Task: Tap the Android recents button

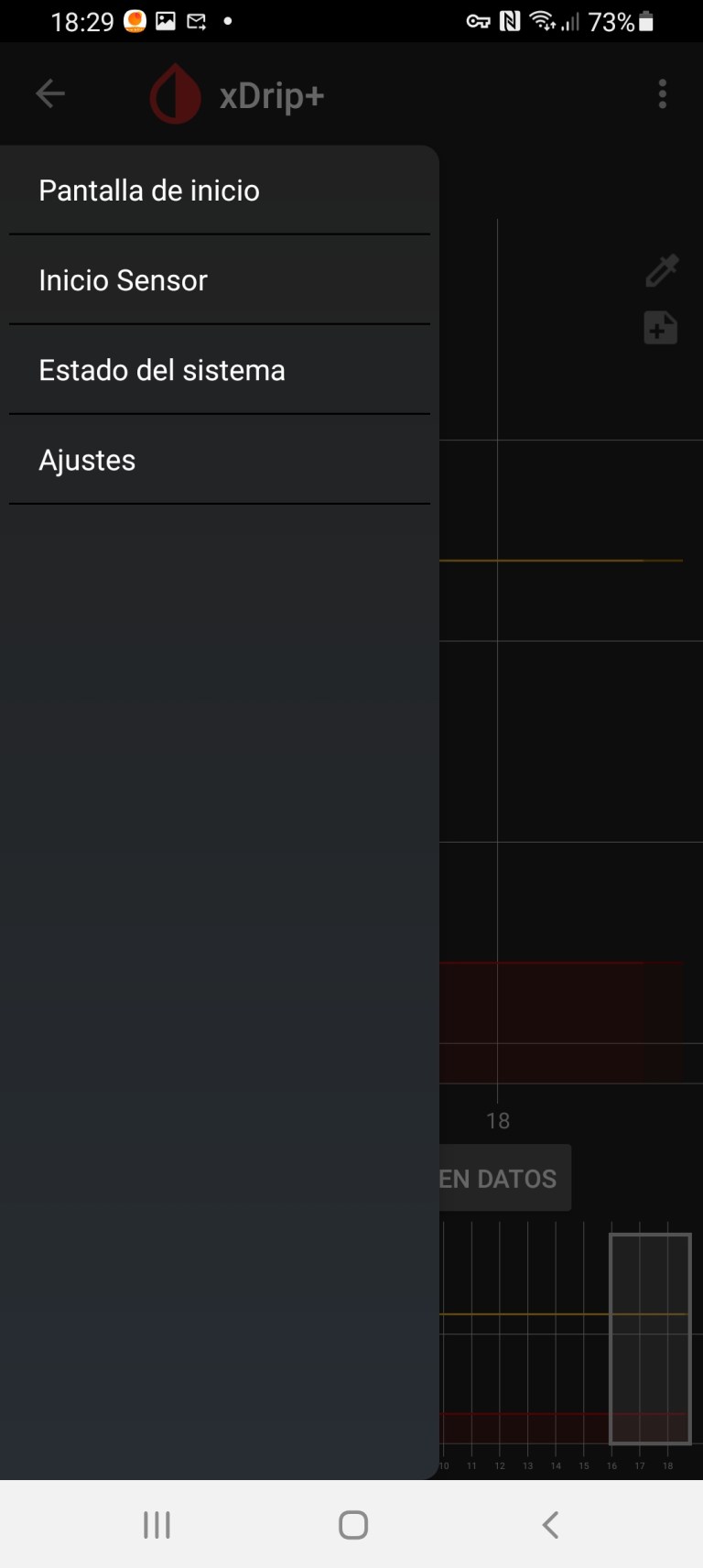Action: click(x=157, y=1524)
